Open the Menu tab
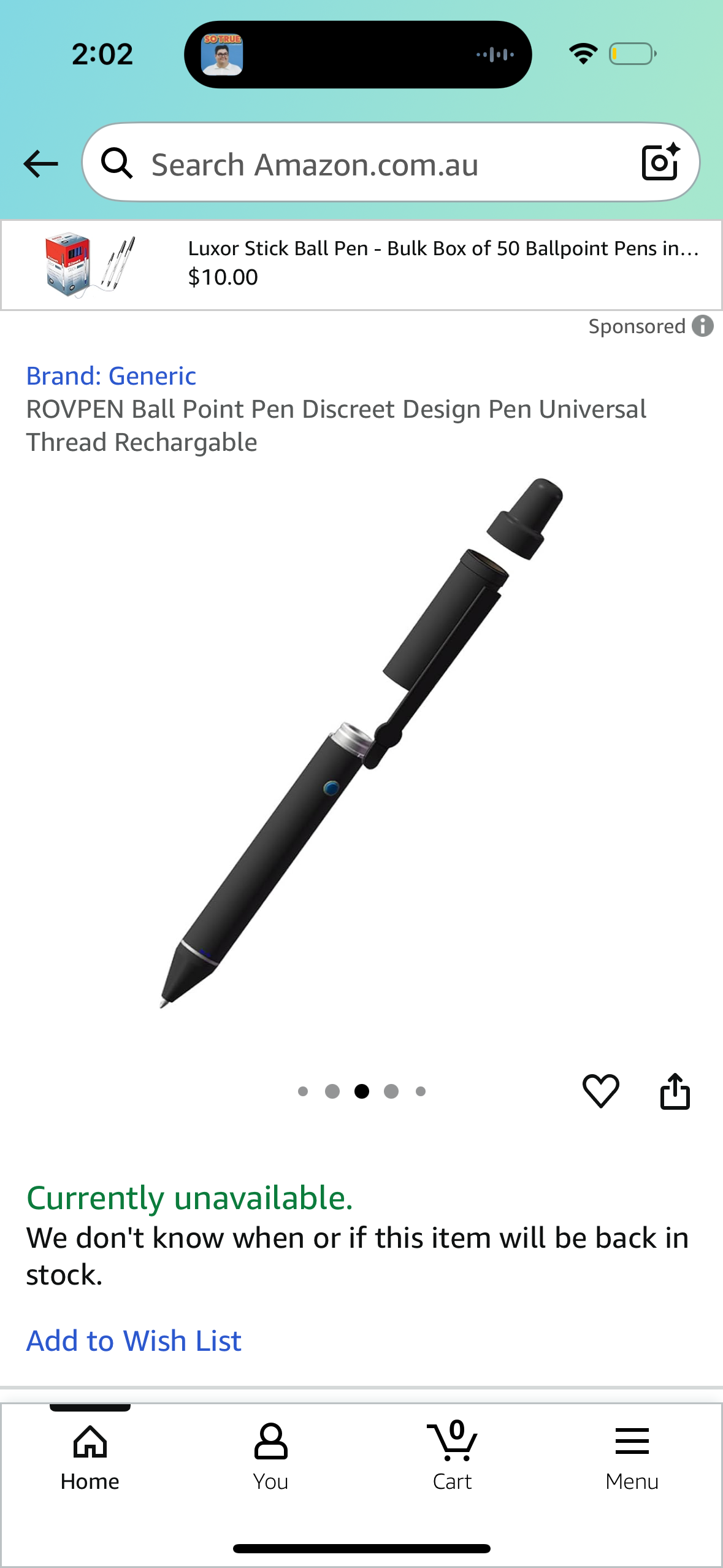 (632, 1456)
